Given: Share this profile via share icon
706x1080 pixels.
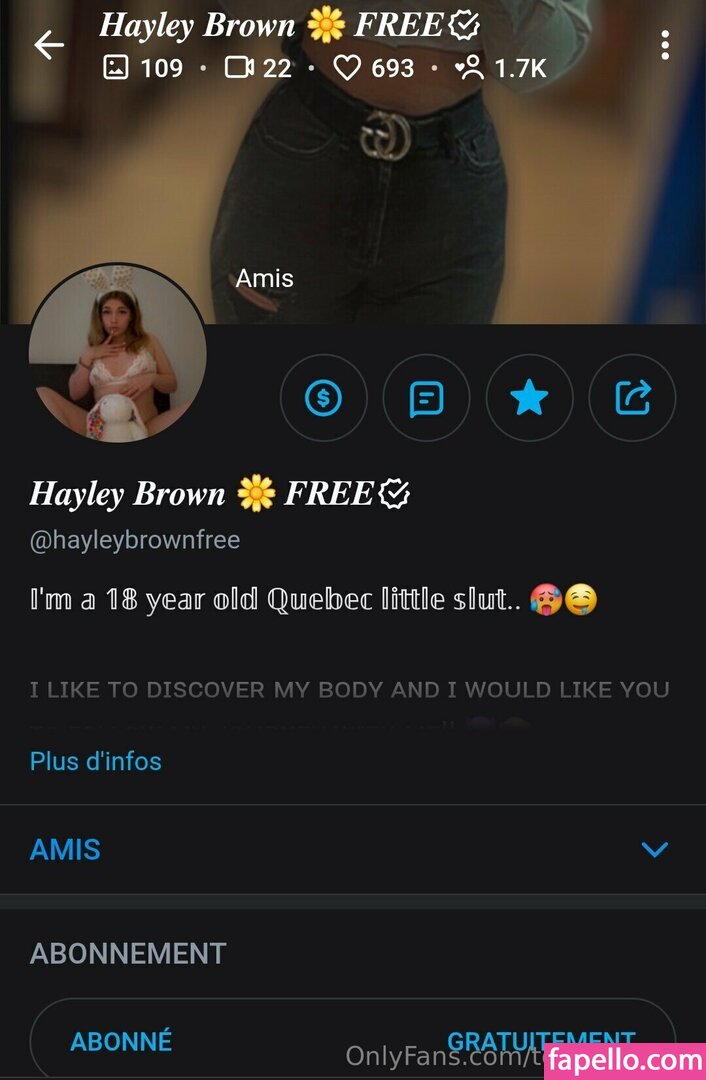Looking at the screenshot, I should coord(632,399).
